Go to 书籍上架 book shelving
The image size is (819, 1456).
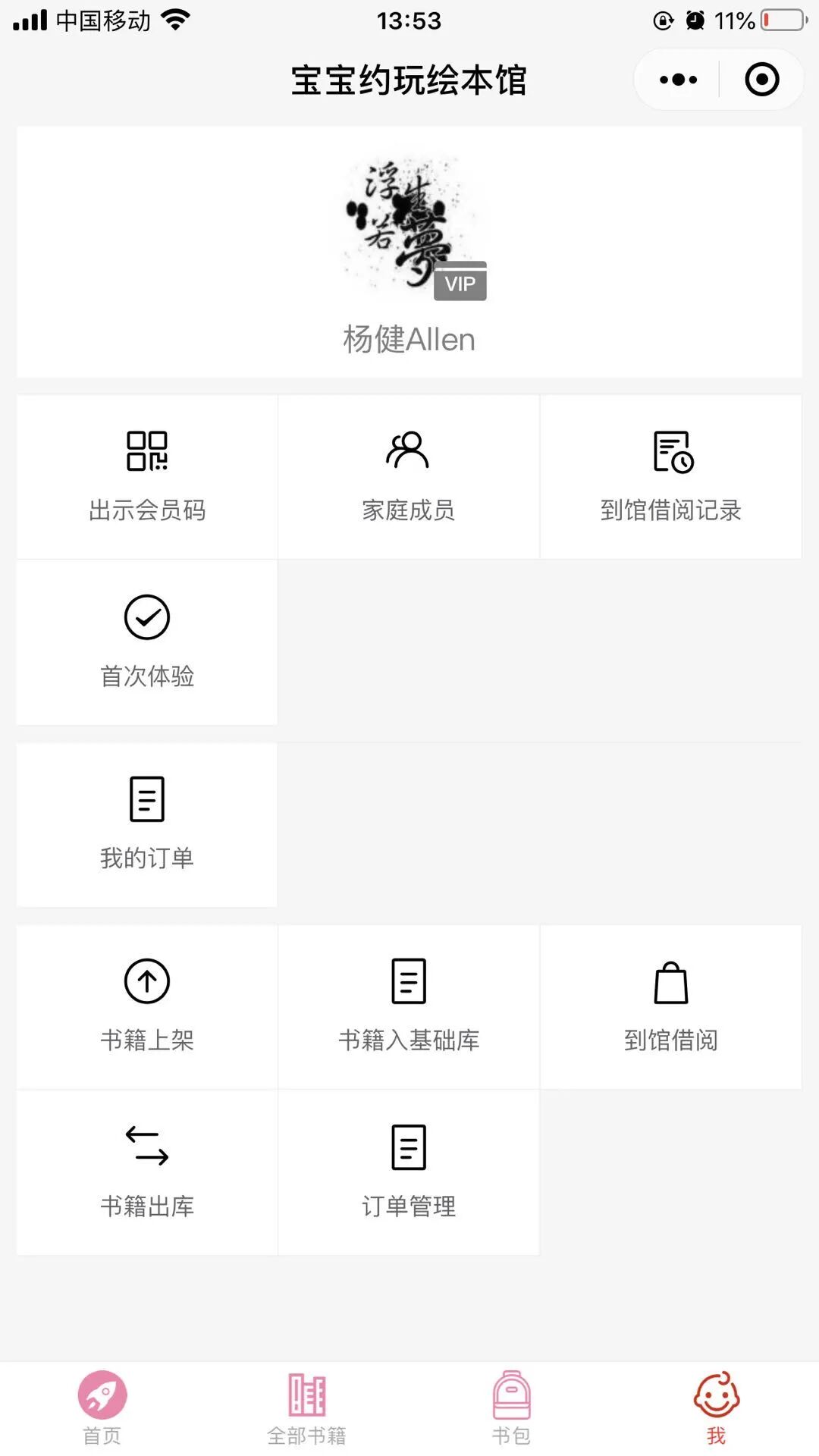(x=147, y=1006)
